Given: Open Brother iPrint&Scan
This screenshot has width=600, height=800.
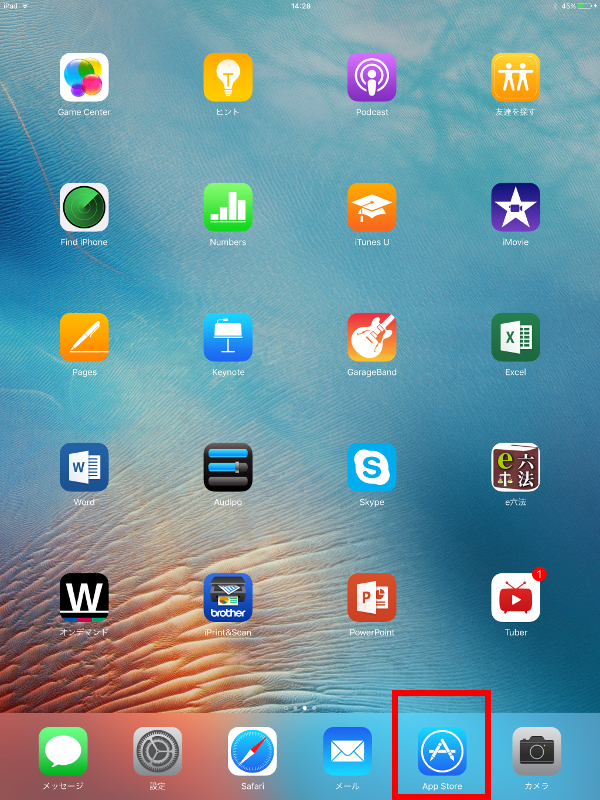Looking at the screenshot, I should (228, 597).
